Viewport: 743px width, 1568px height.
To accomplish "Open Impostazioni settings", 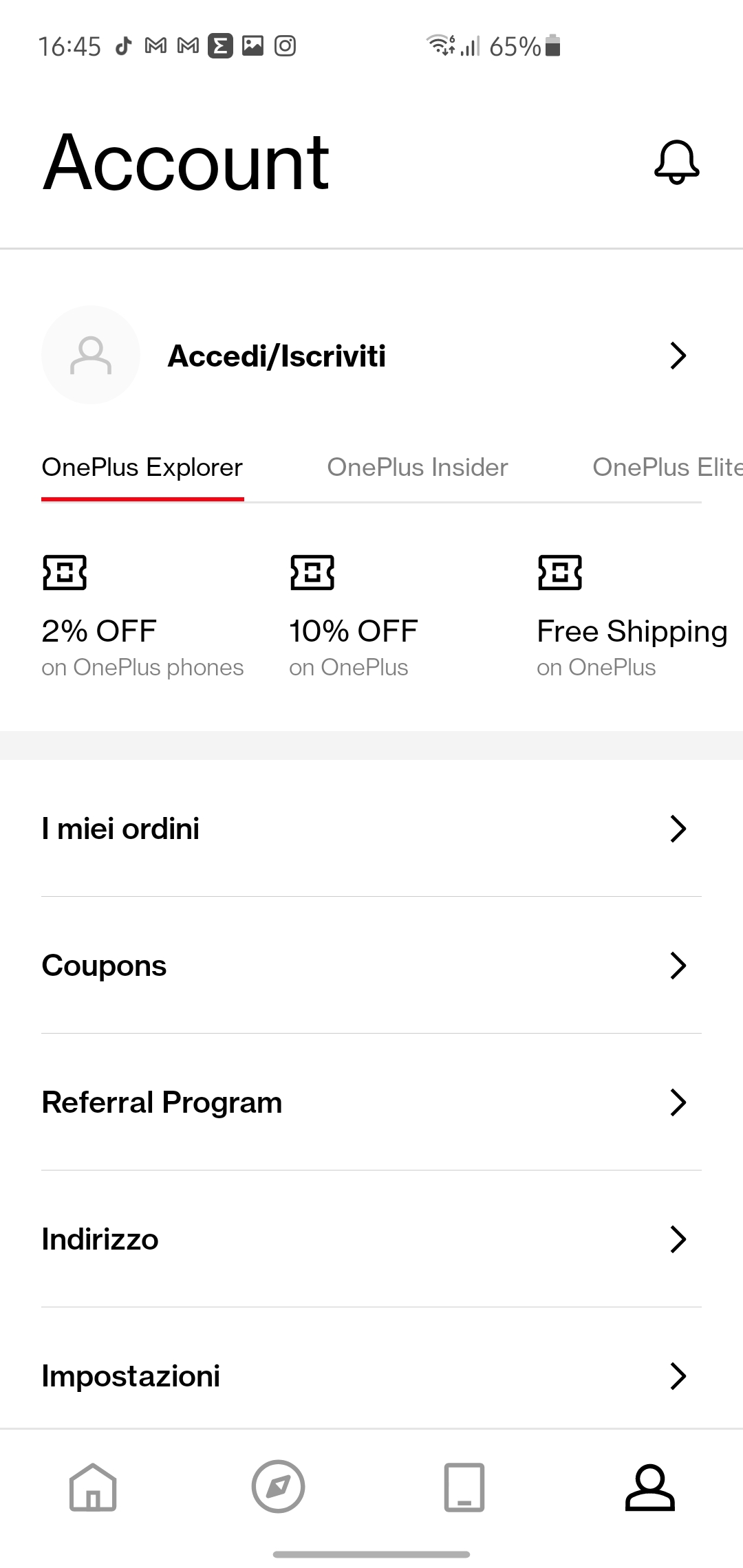I will [x=371, y=1376].
